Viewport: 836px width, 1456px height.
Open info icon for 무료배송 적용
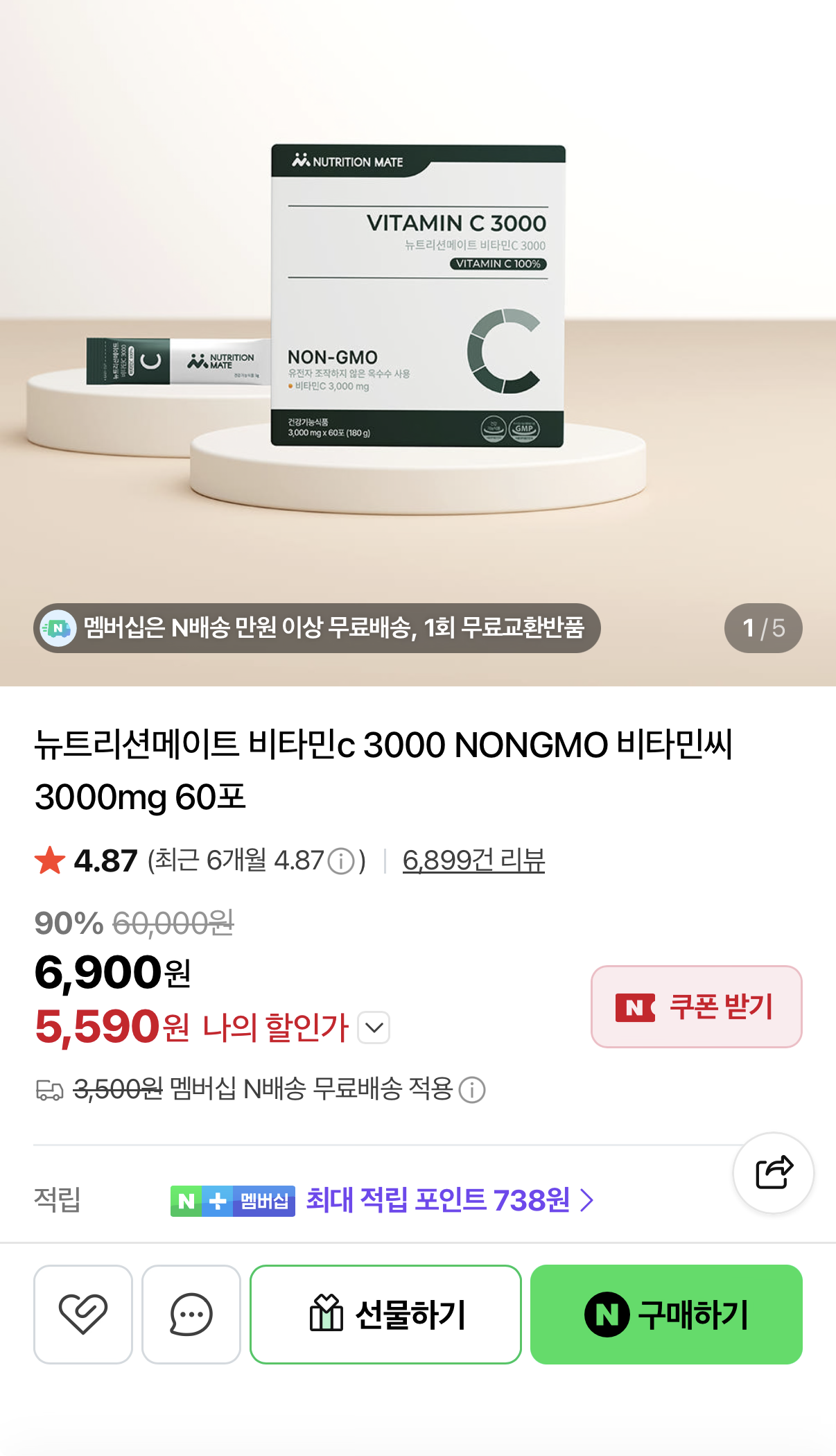[472, 1089]
